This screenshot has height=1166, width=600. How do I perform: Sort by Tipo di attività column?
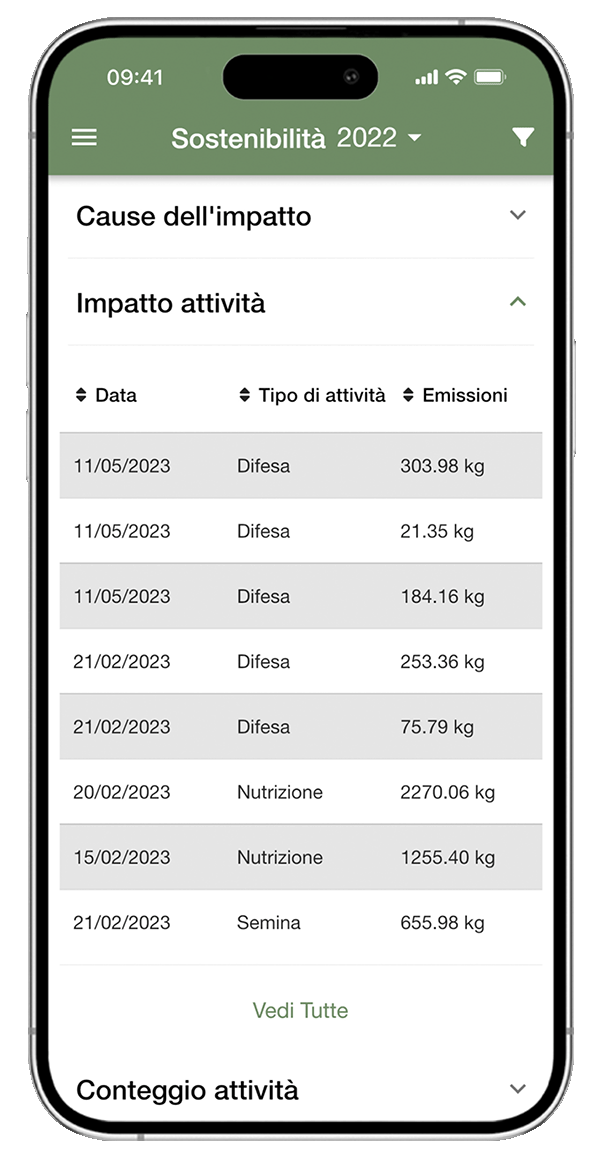pyautogui.click(x=311, y=396)
